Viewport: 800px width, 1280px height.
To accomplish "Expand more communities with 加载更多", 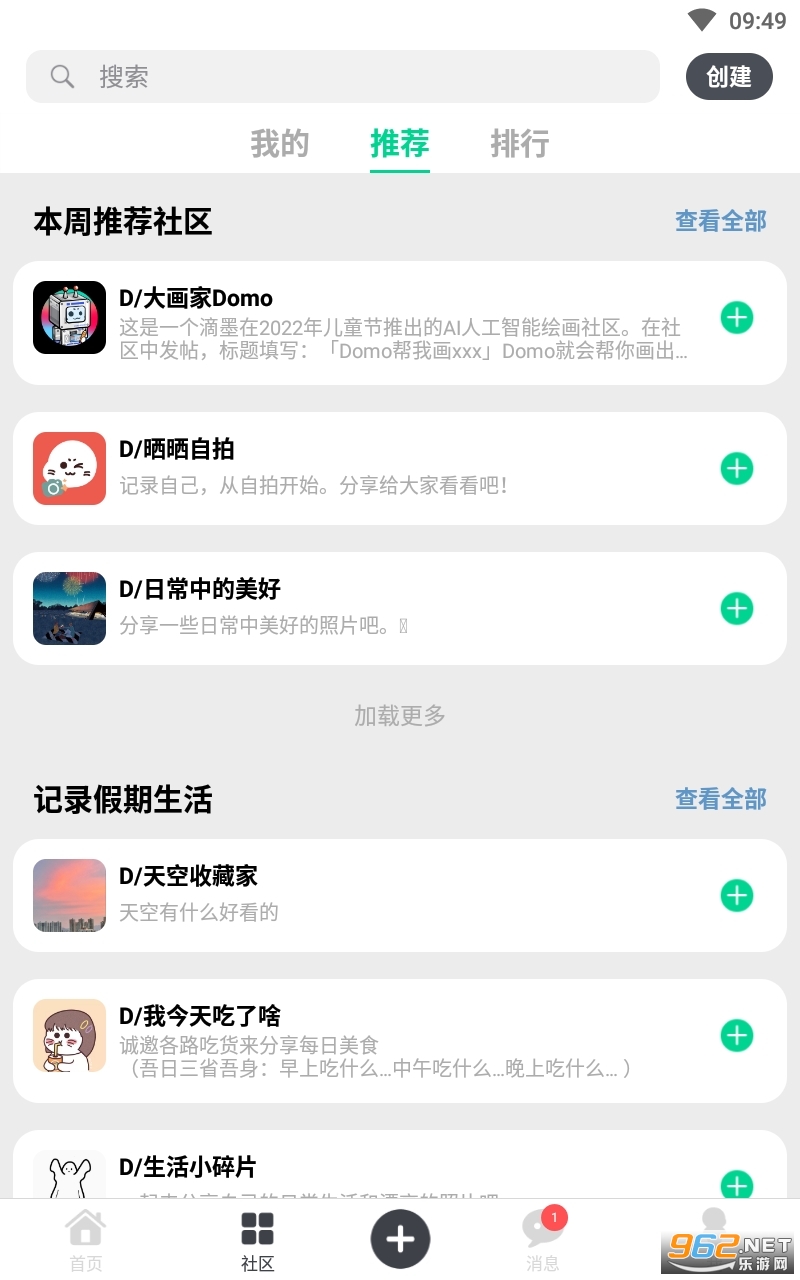I will pos(399,716).
